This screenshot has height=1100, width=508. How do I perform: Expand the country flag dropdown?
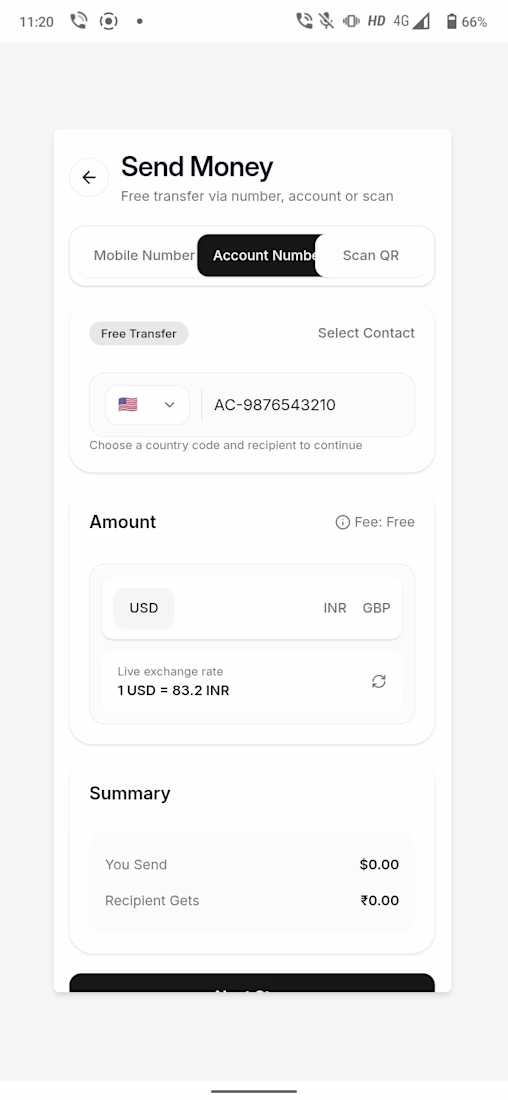(x=147, y=405)
